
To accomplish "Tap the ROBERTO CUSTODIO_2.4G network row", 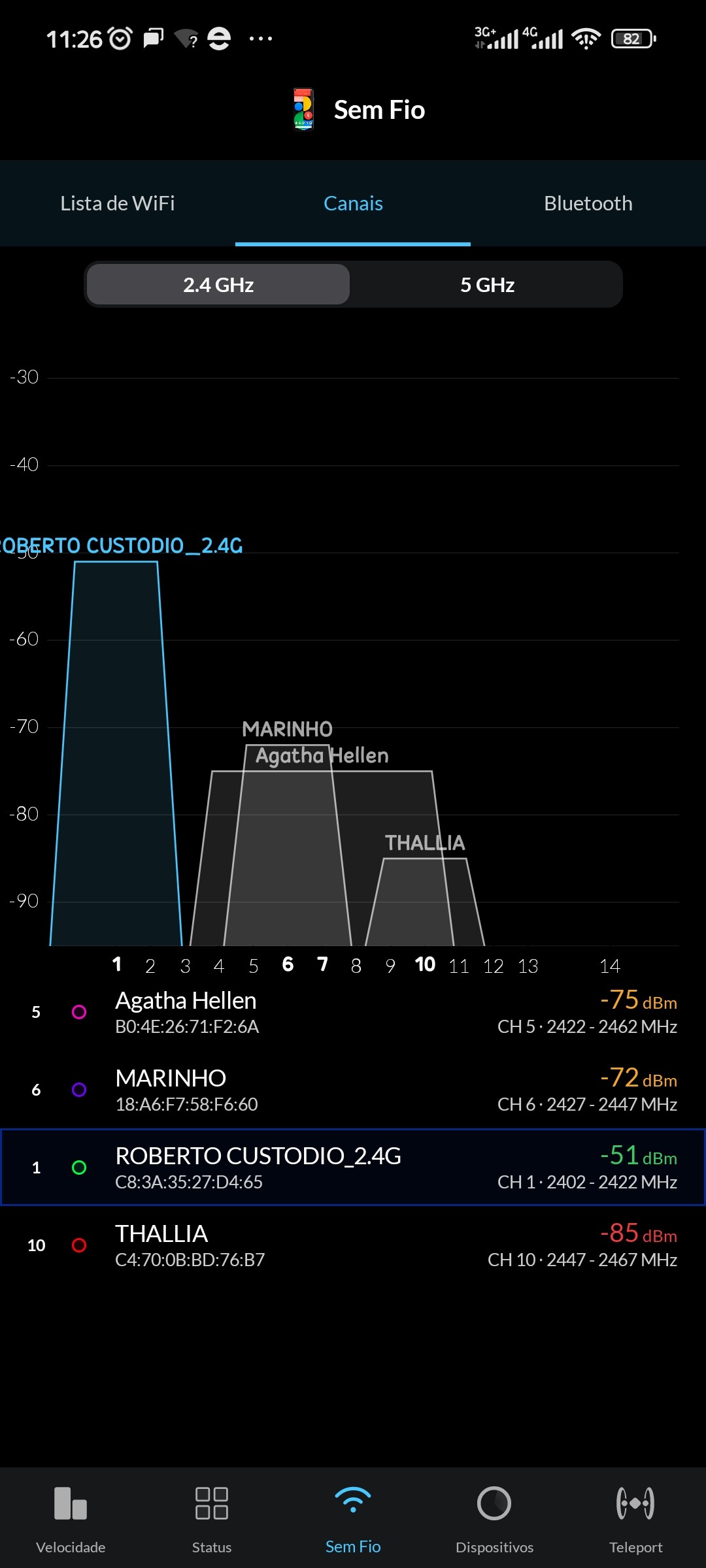I will [x=353, y=1168].
